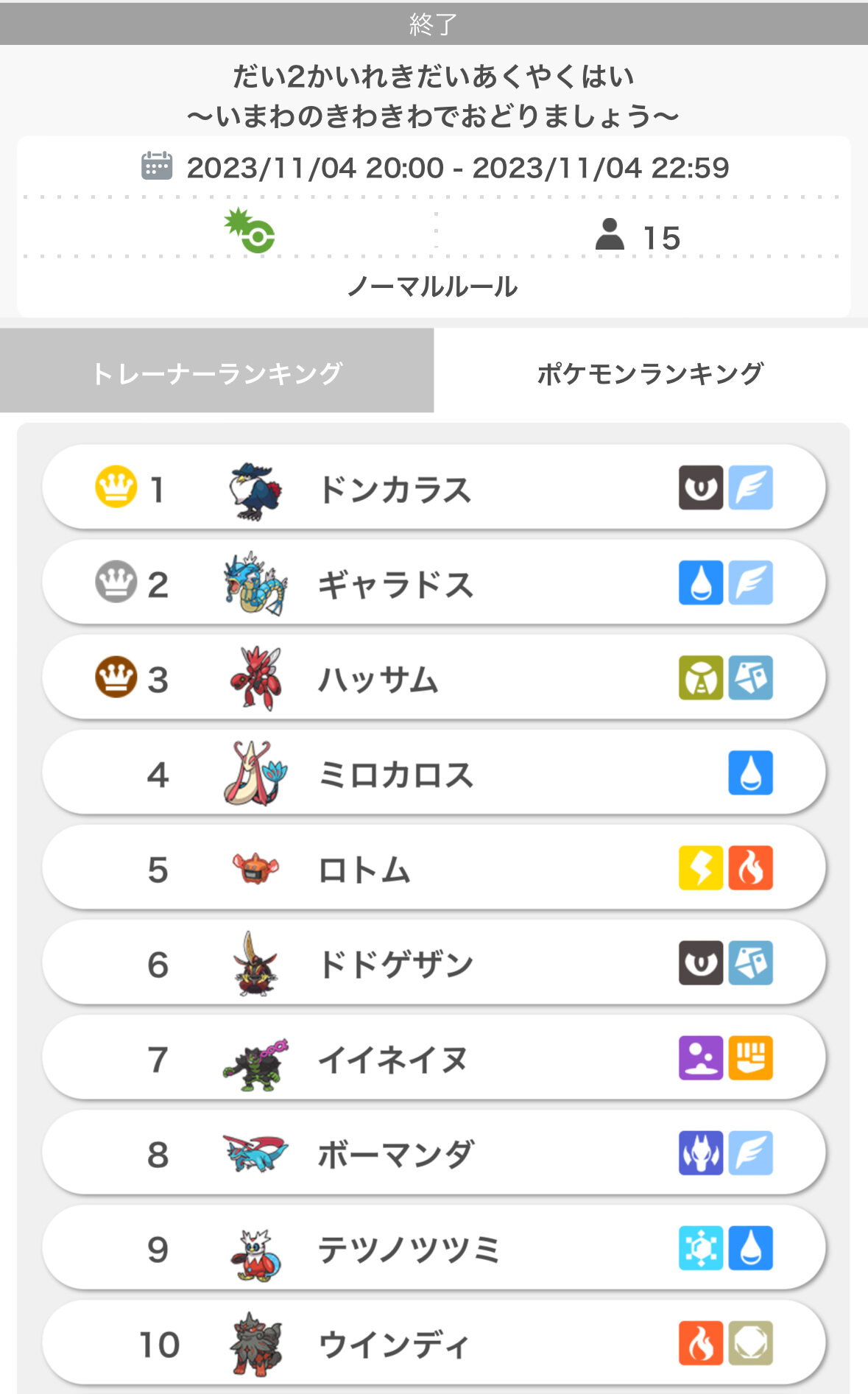Screen dimensions: 868x1394
Task: Open the テツノツツミ row
Action: [433, 1247]
